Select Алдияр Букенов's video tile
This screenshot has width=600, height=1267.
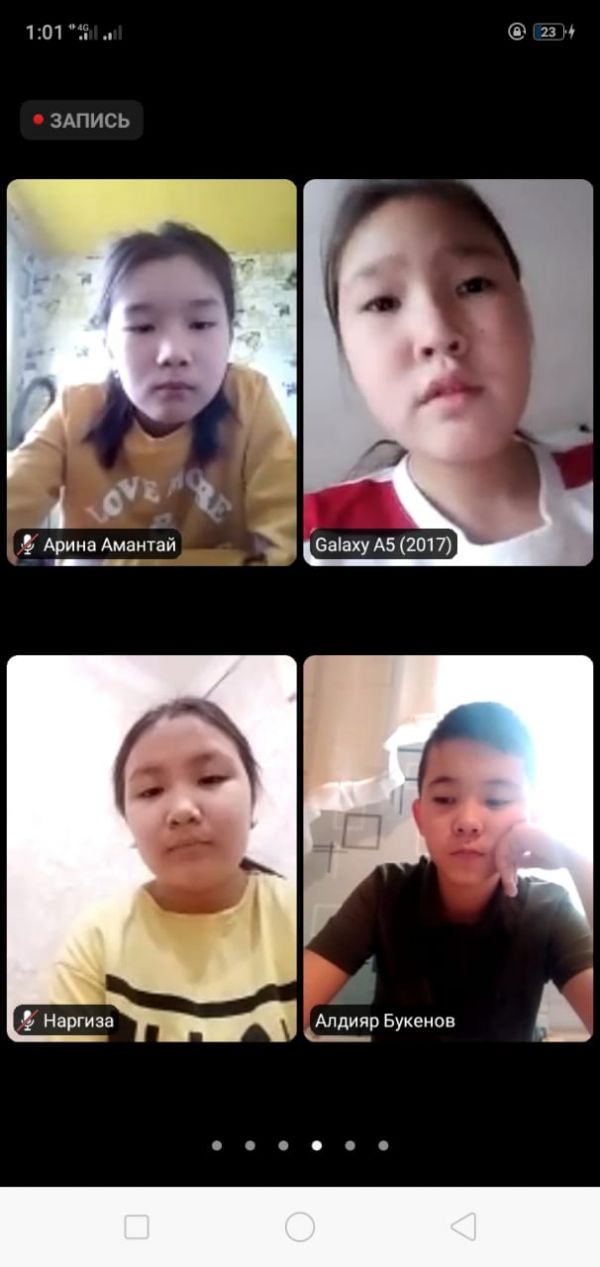pyautogui.click(x=448, y=848)
